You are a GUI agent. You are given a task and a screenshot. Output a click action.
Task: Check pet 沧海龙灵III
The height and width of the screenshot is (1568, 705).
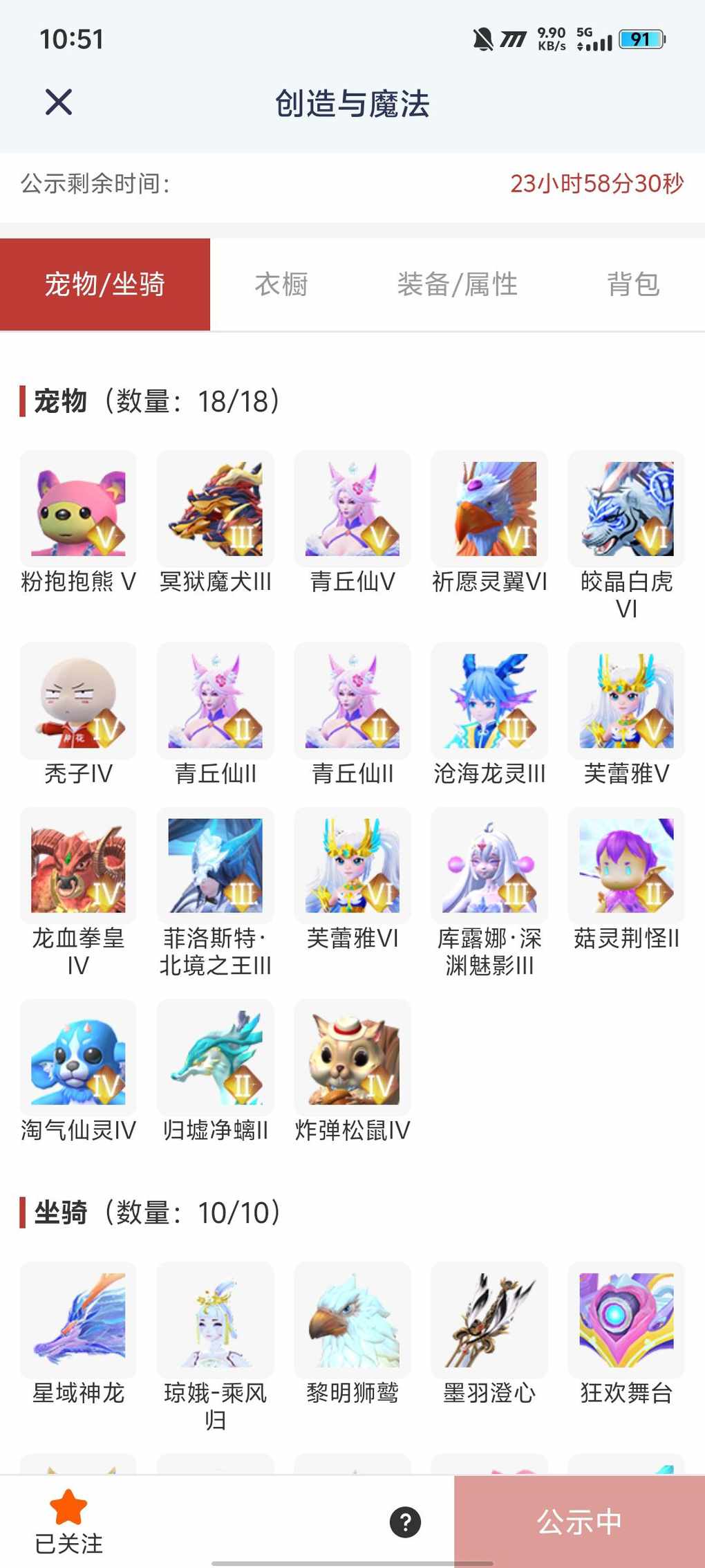tap(489, 701)
